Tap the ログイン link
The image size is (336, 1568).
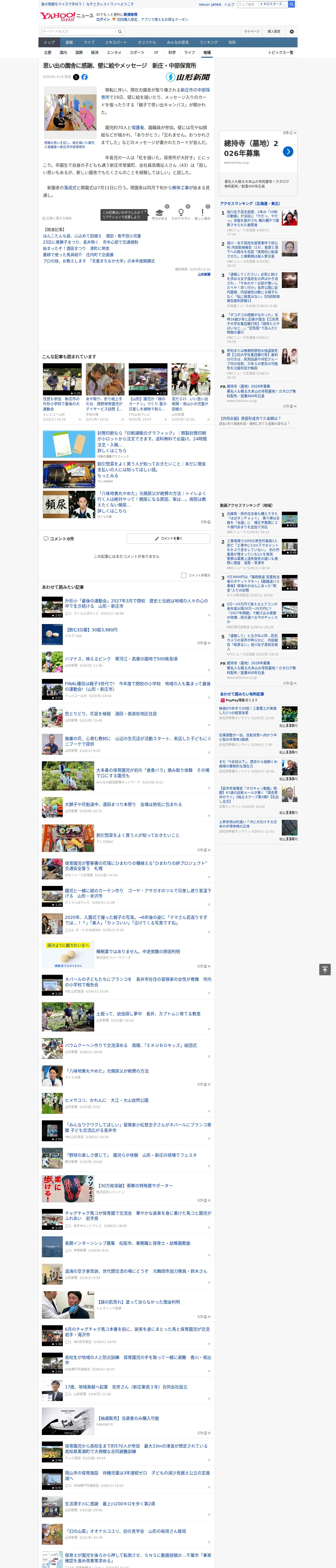click(x=103, y=20)
